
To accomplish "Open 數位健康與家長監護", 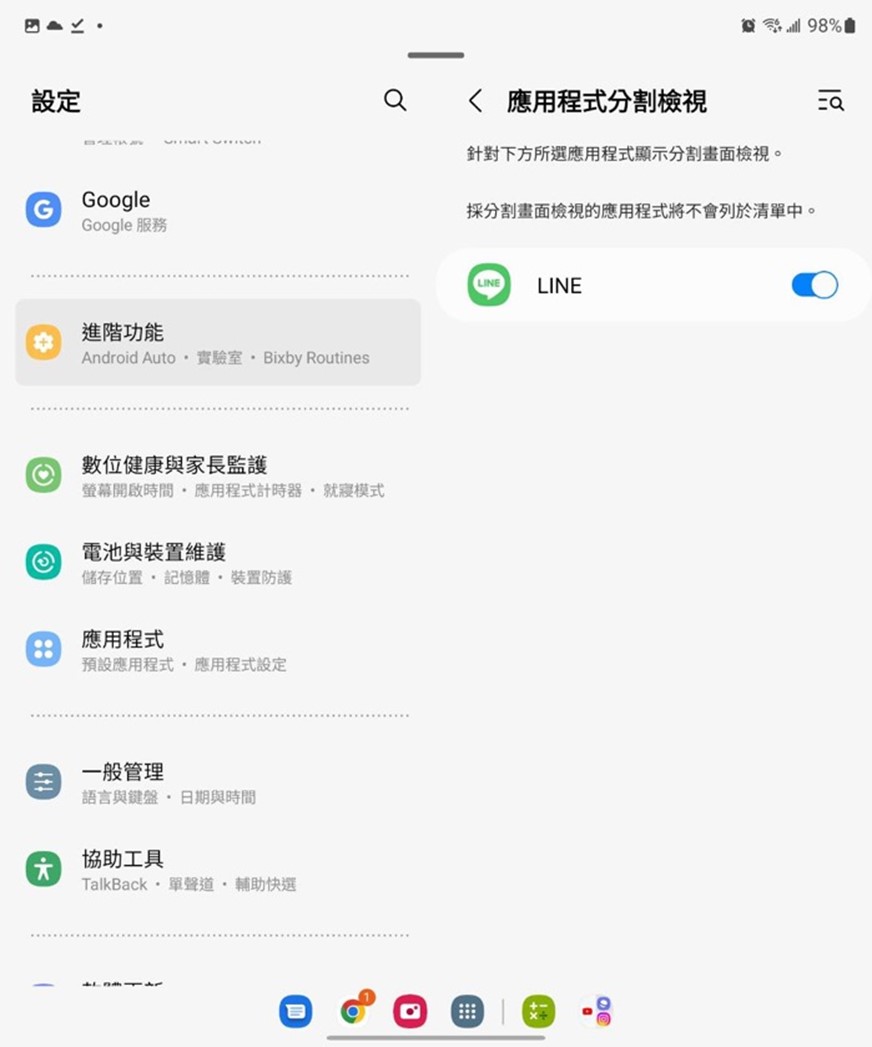I will (218, 476).
